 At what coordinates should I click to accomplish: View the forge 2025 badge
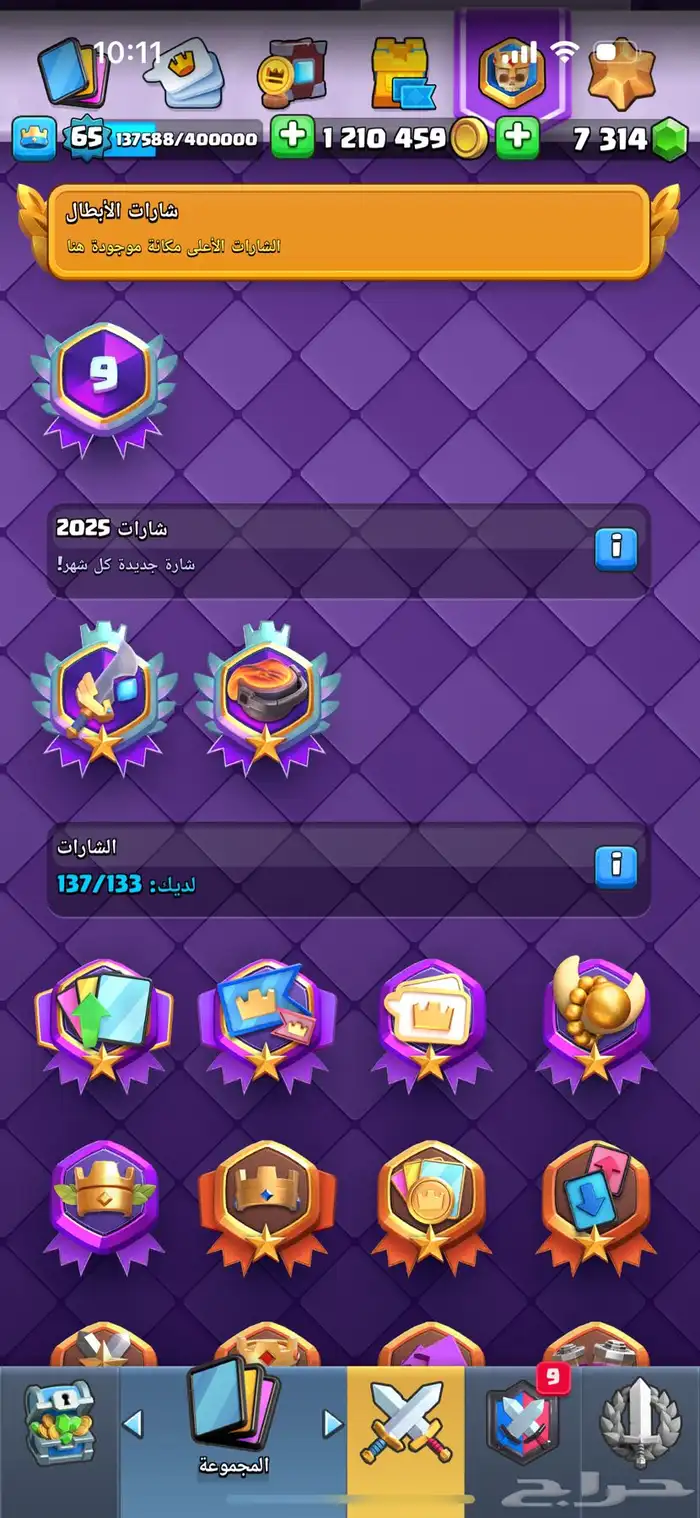coord(267,697)
